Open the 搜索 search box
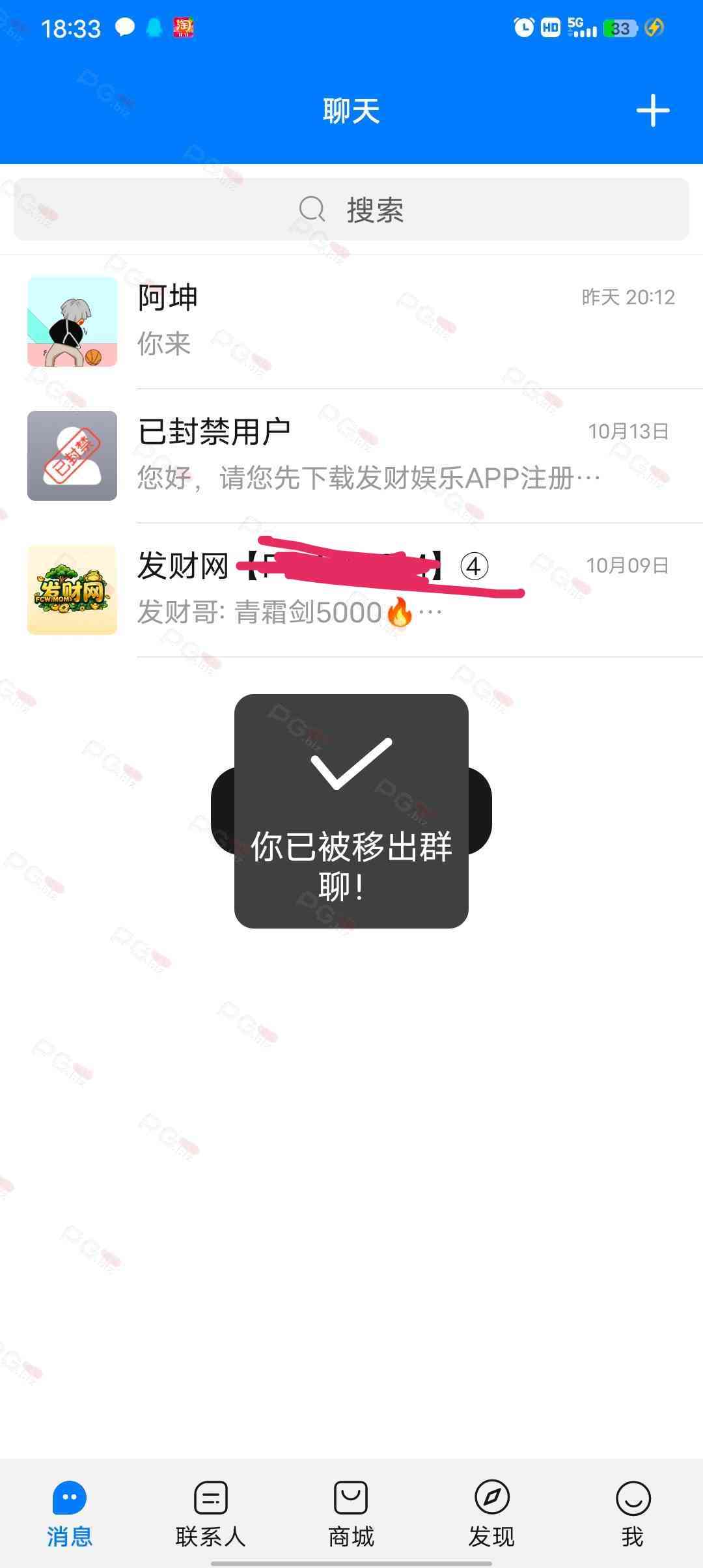Image resolution: width=703 pixels, height=1568 pixels. point(351,210)
